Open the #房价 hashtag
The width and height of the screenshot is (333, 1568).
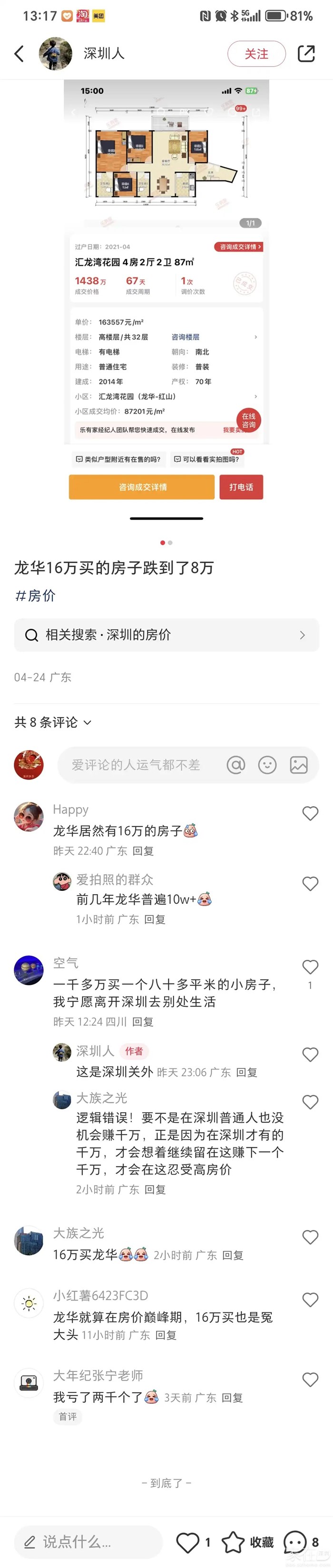pos(35,595)
